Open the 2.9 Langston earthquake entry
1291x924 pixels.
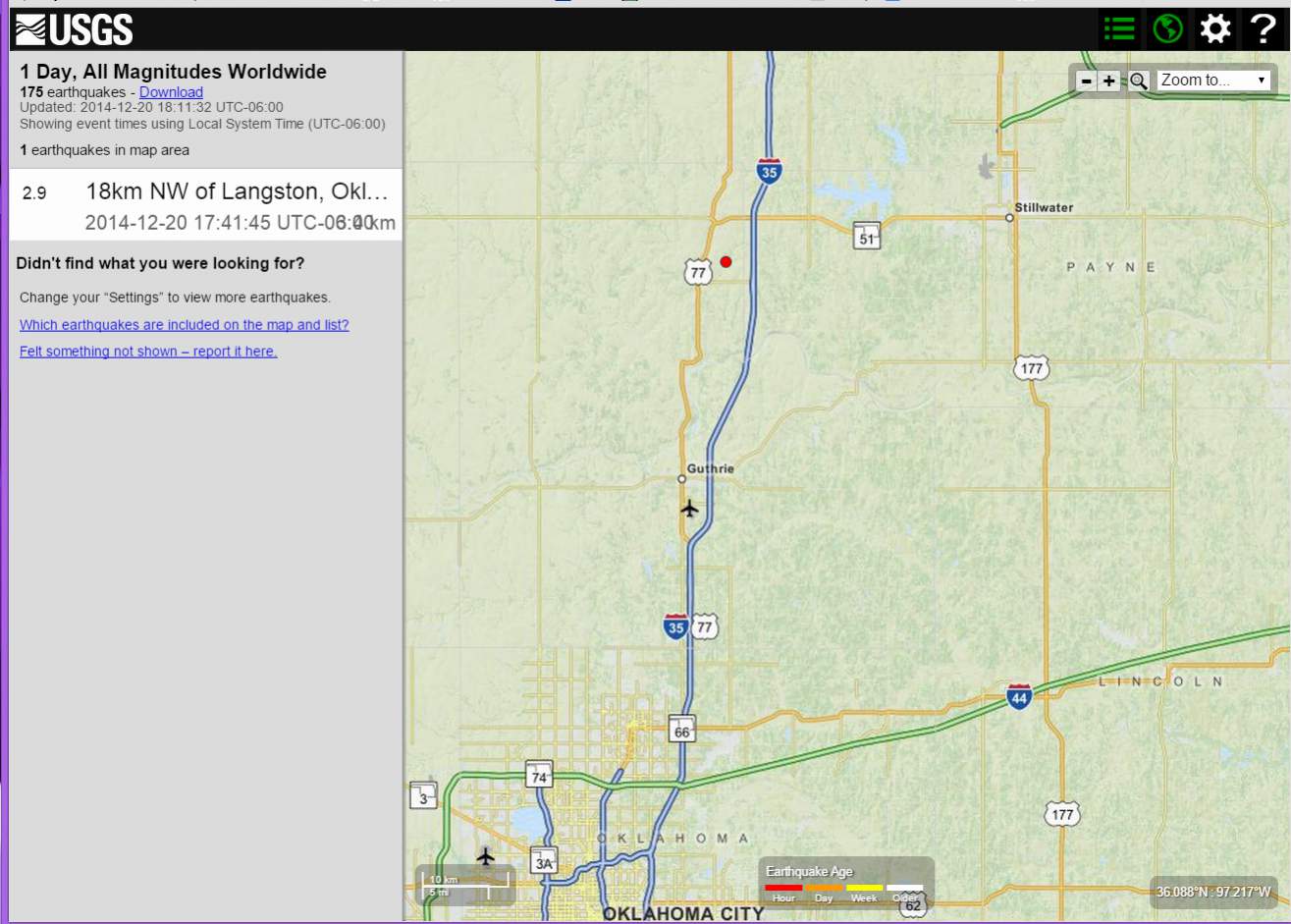(x=206, y=204)
